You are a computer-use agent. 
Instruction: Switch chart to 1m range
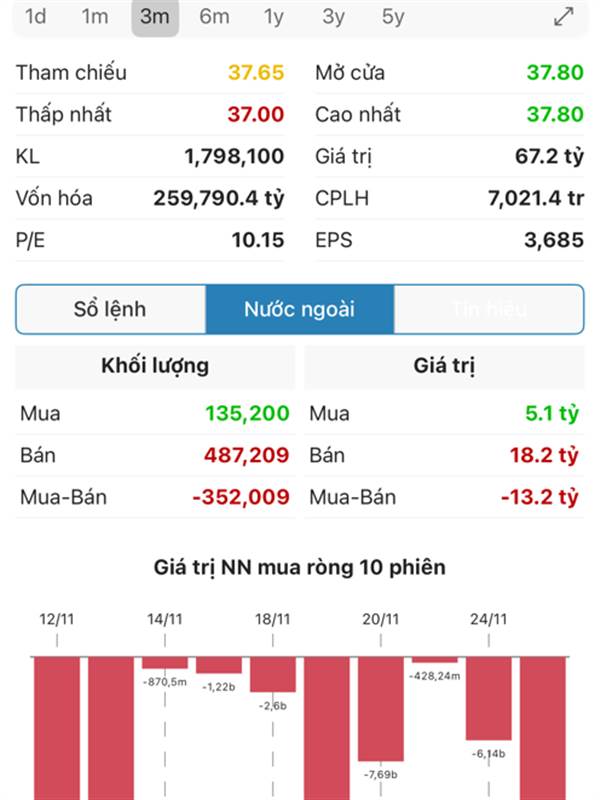tap(95, 16)
